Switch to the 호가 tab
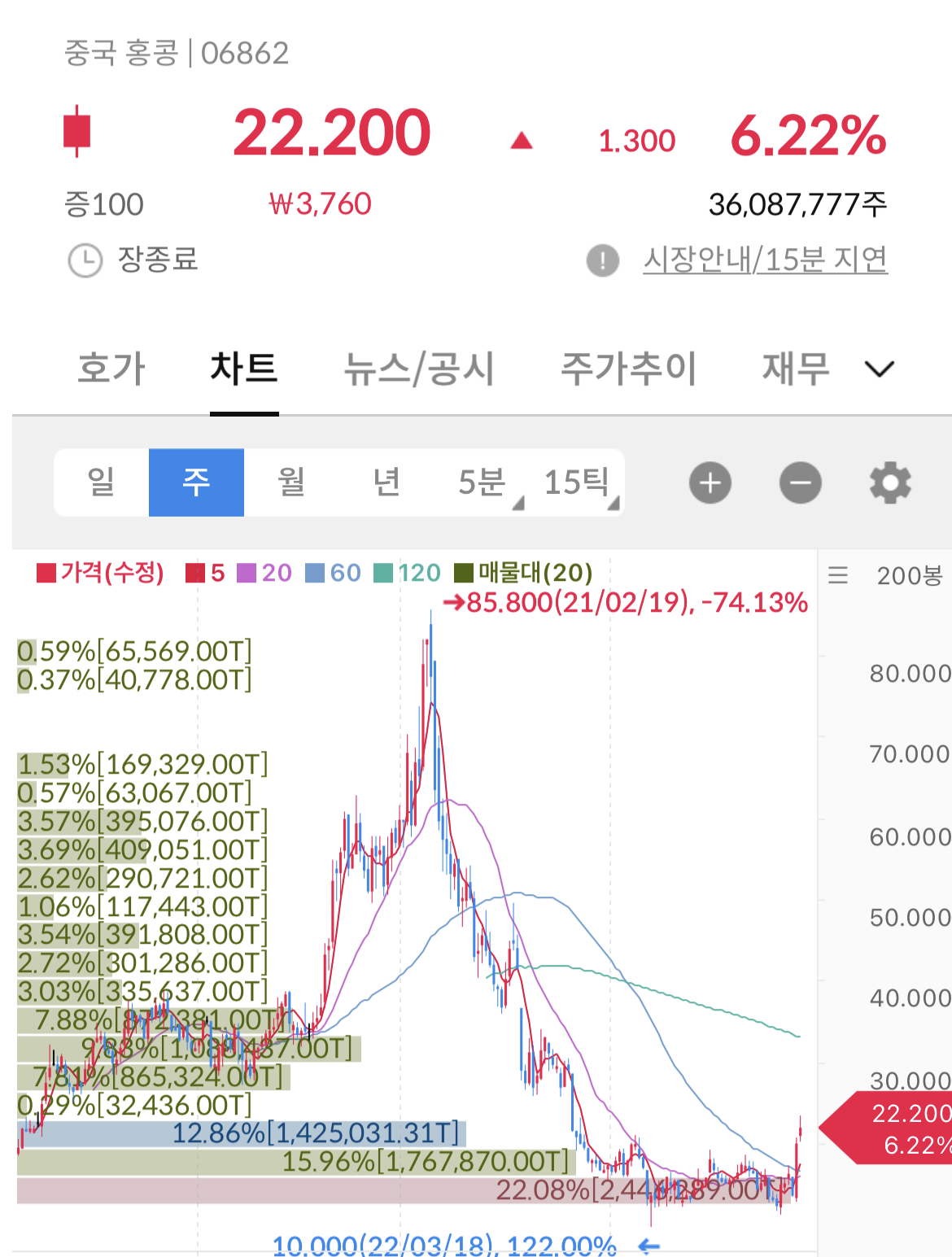Image resolution: width=952 pixels, height=1257 pixels. 111,369
